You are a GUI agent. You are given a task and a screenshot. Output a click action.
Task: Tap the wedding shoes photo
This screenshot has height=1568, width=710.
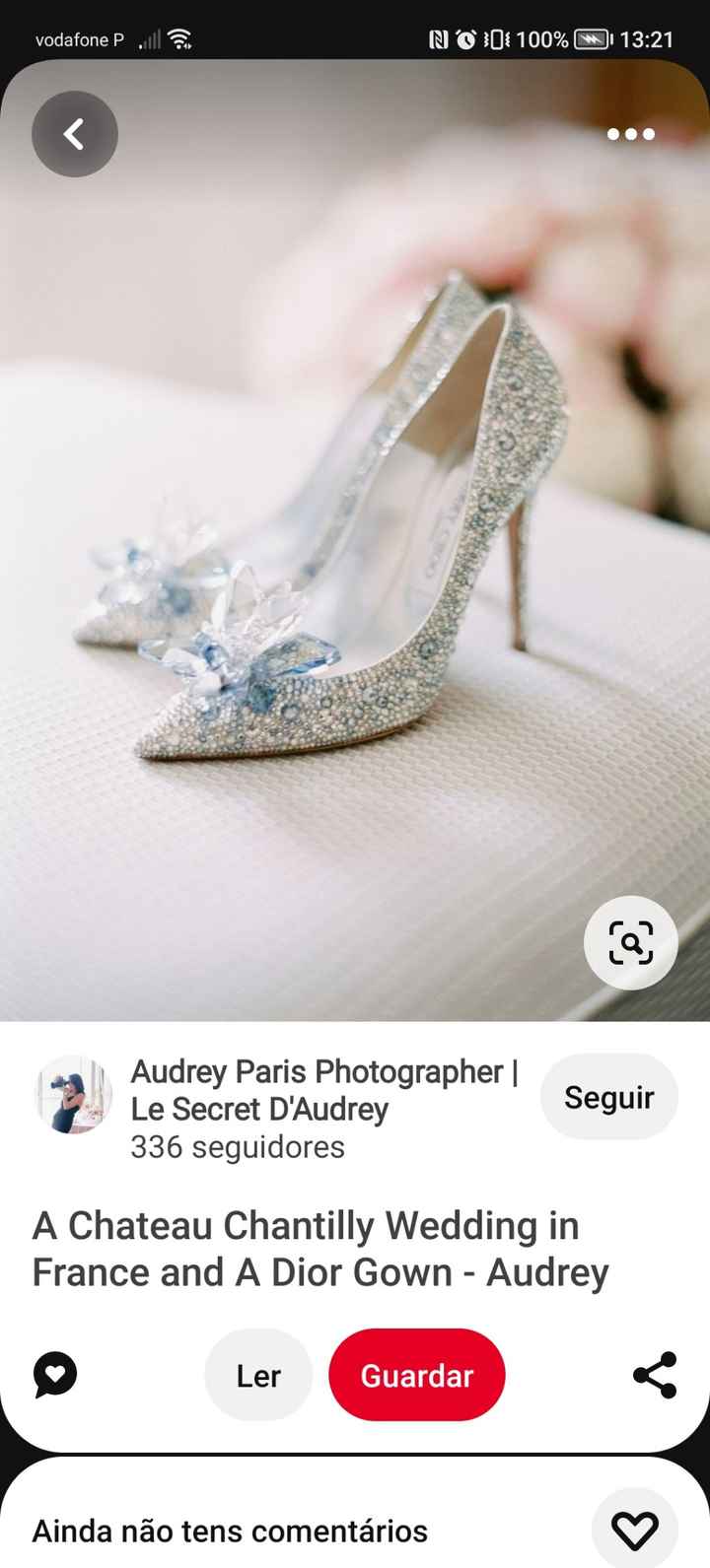tap(355, 542)
